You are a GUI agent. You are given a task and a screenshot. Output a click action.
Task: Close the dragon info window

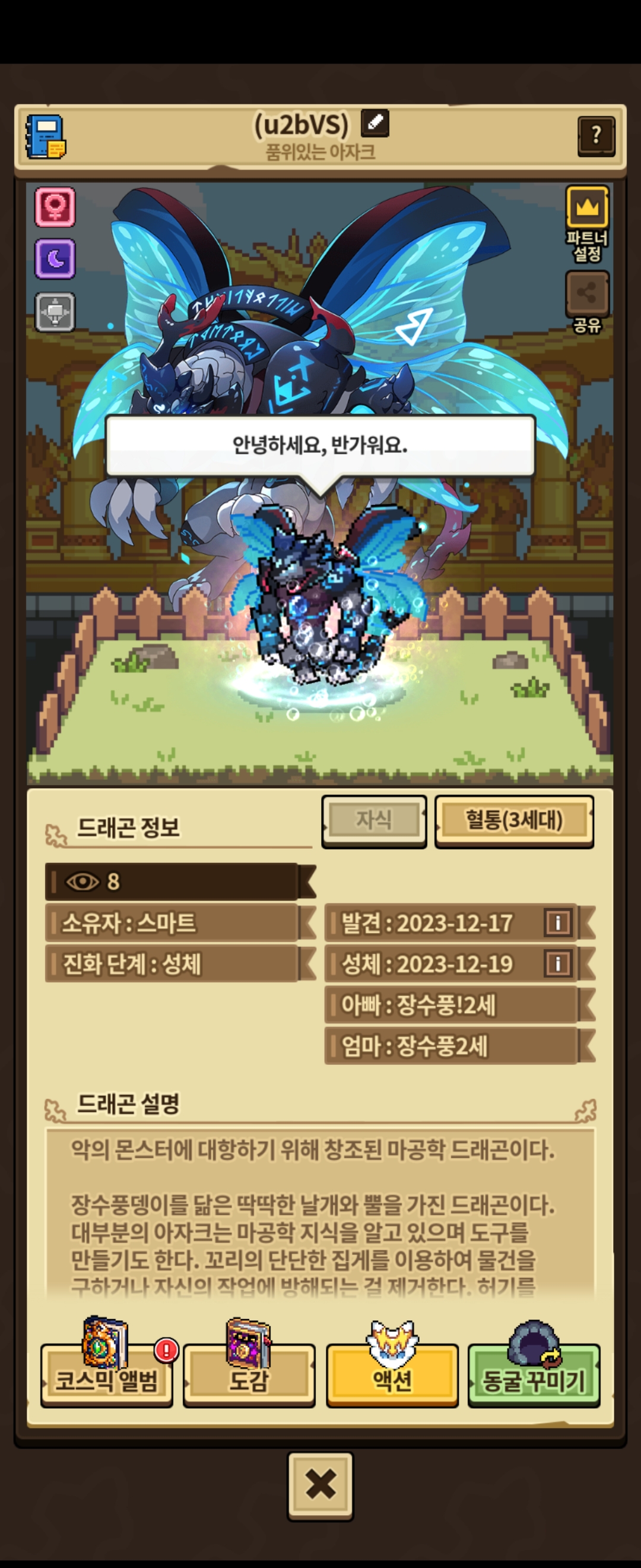coord(320,1485)
